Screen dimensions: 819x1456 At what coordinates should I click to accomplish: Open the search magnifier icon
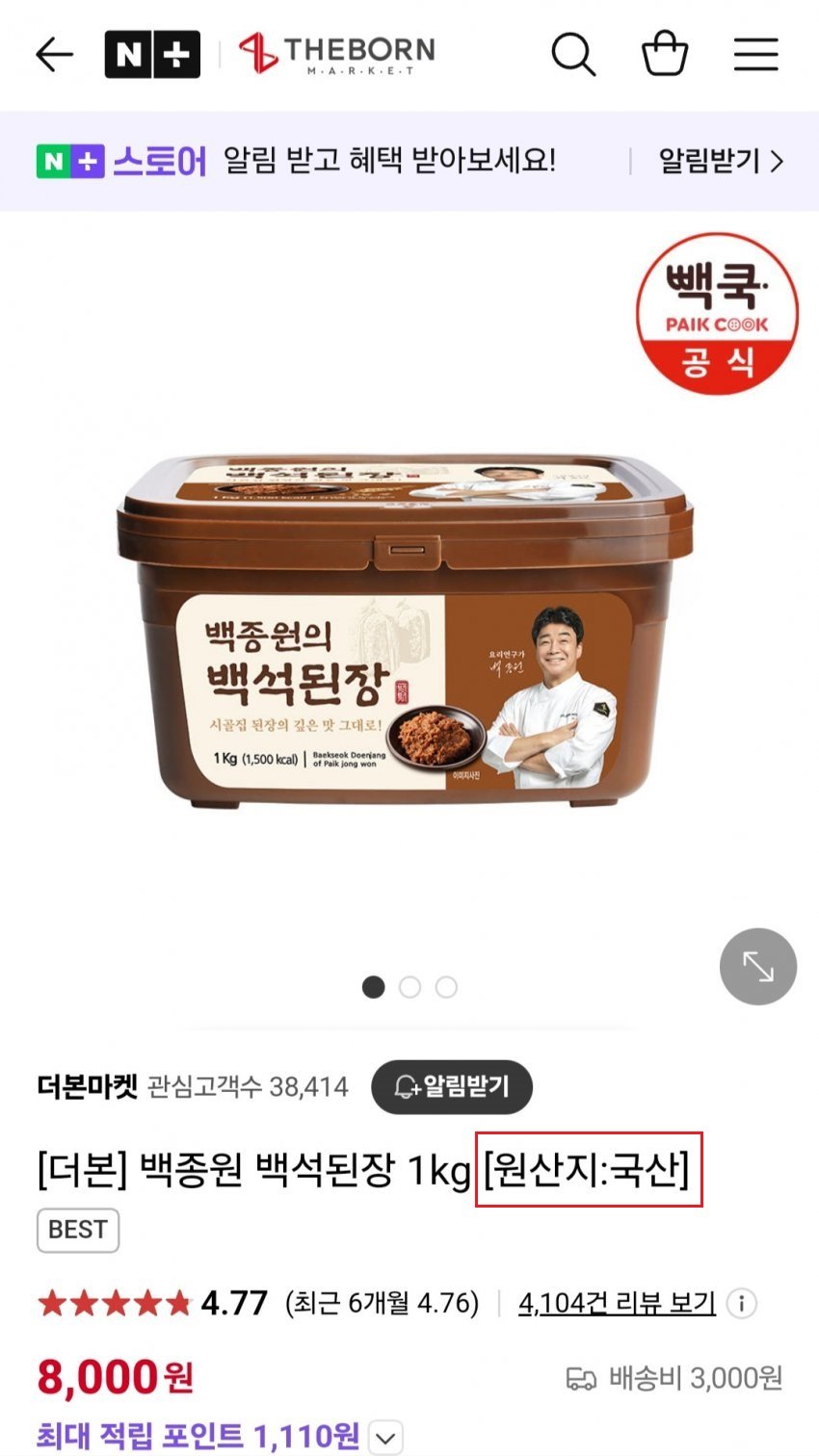573,54
